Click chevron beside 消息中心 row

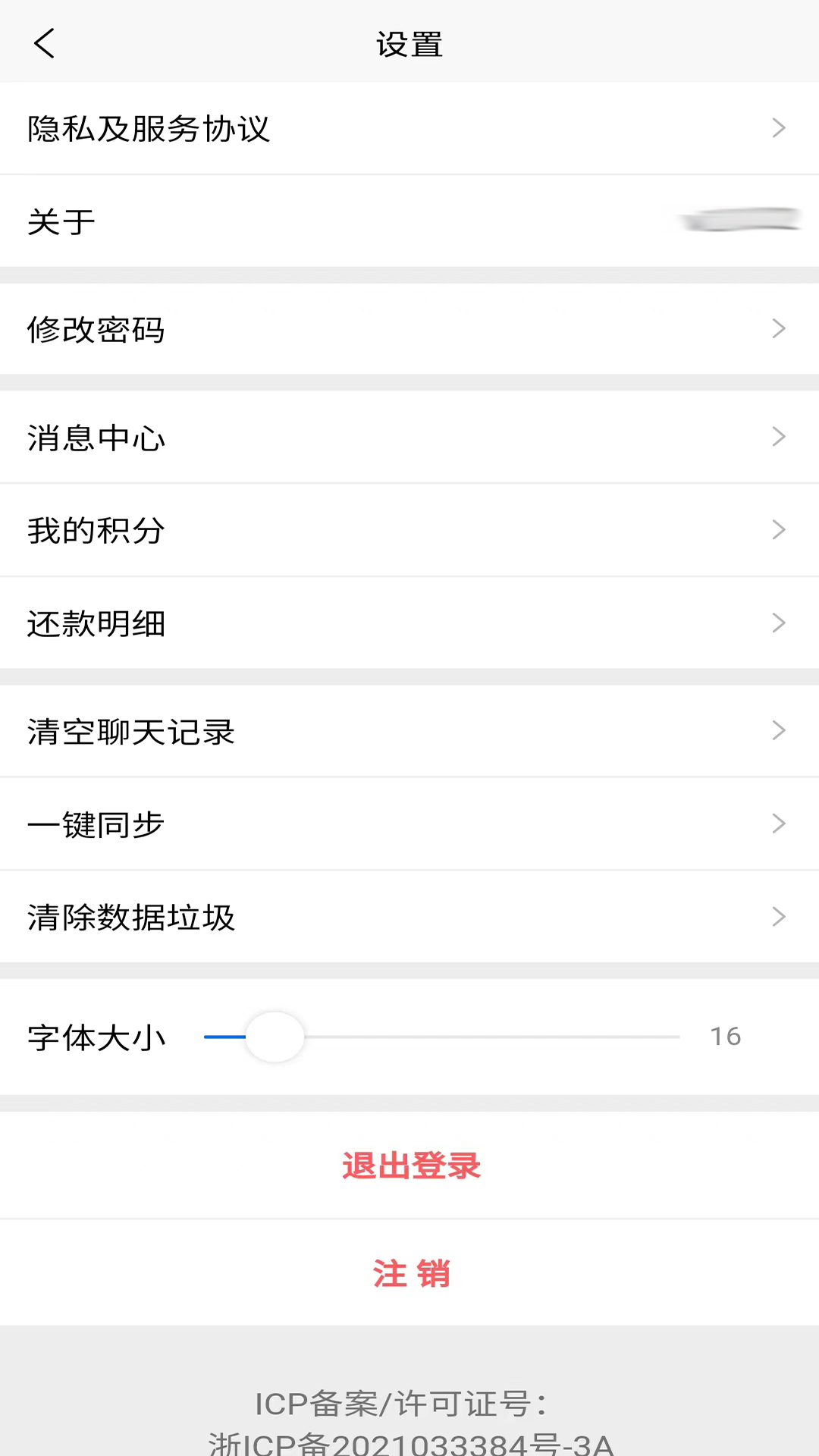pyautogui.click(x=778, y=437)
